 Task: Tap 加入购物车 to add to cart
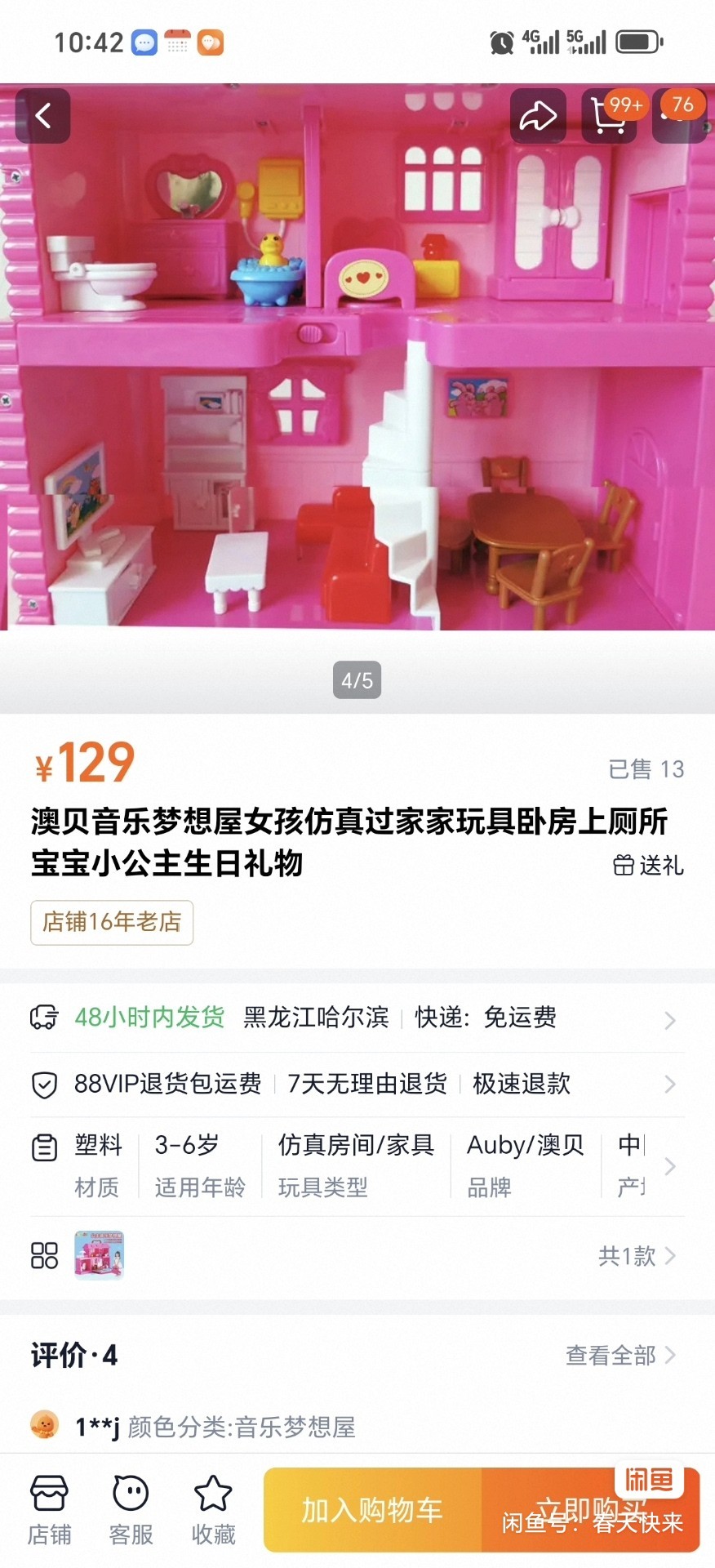(372, 1510)
